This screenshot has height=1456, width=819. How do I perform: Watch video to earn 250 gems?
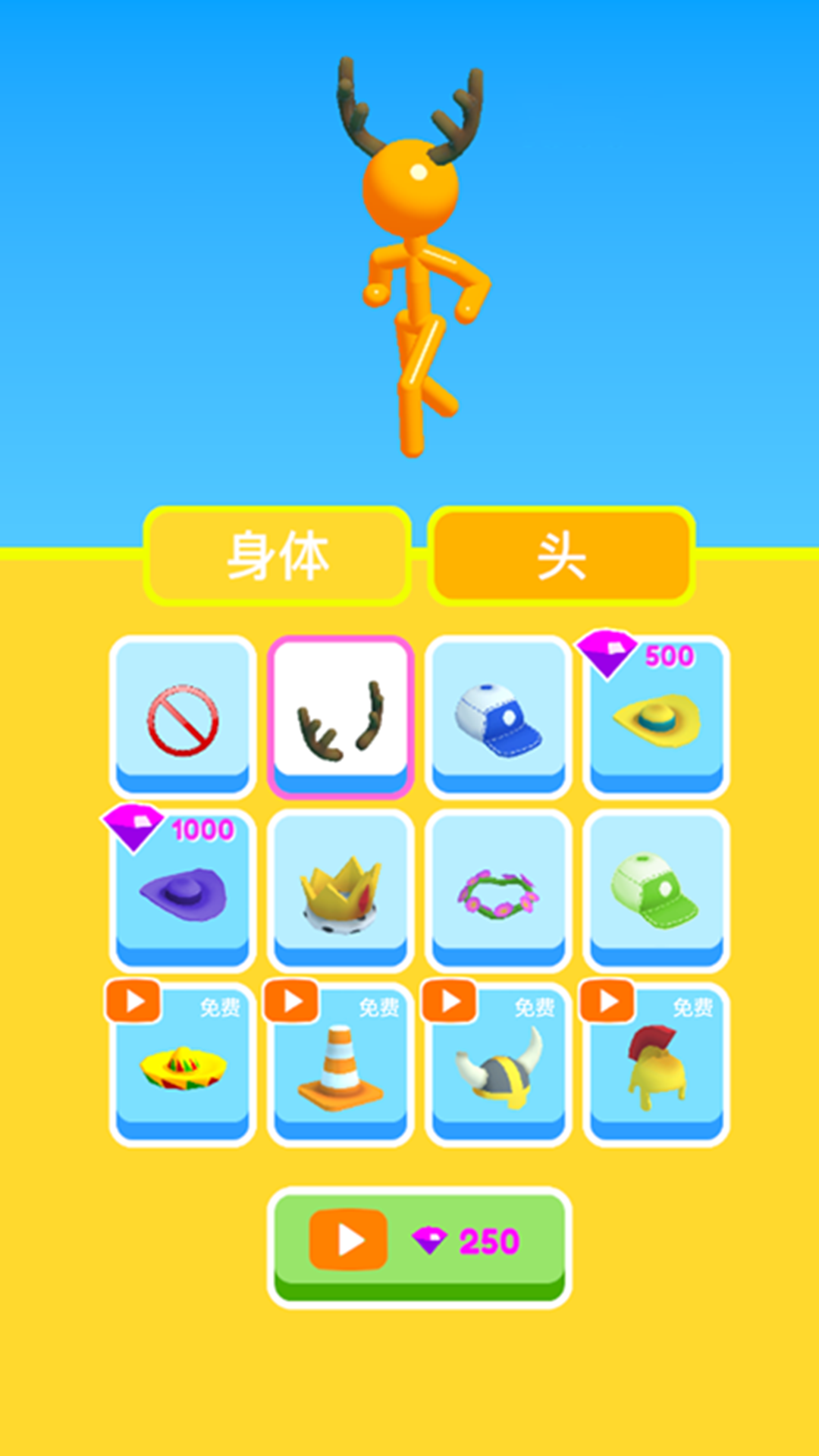(x=419, y=1241)
